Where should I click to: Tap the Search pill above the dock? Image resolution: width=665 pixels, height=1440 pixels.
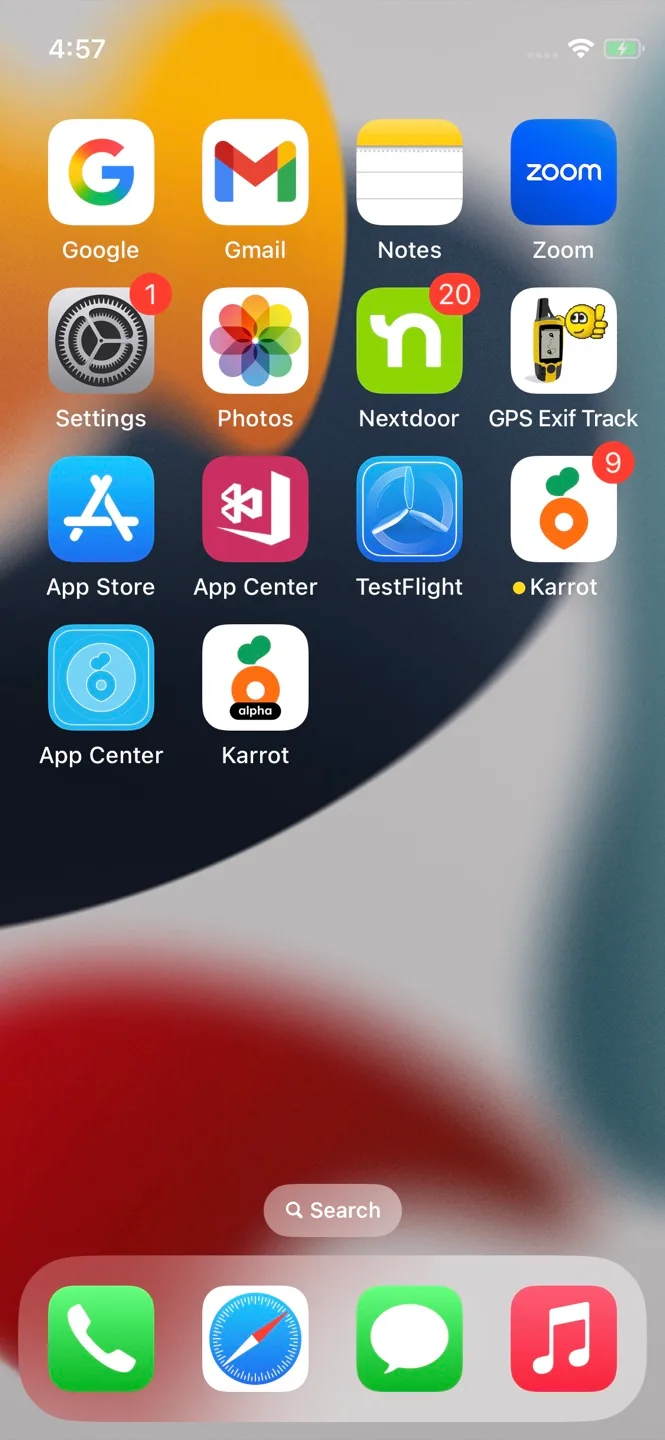click(x=332, y=1210)
